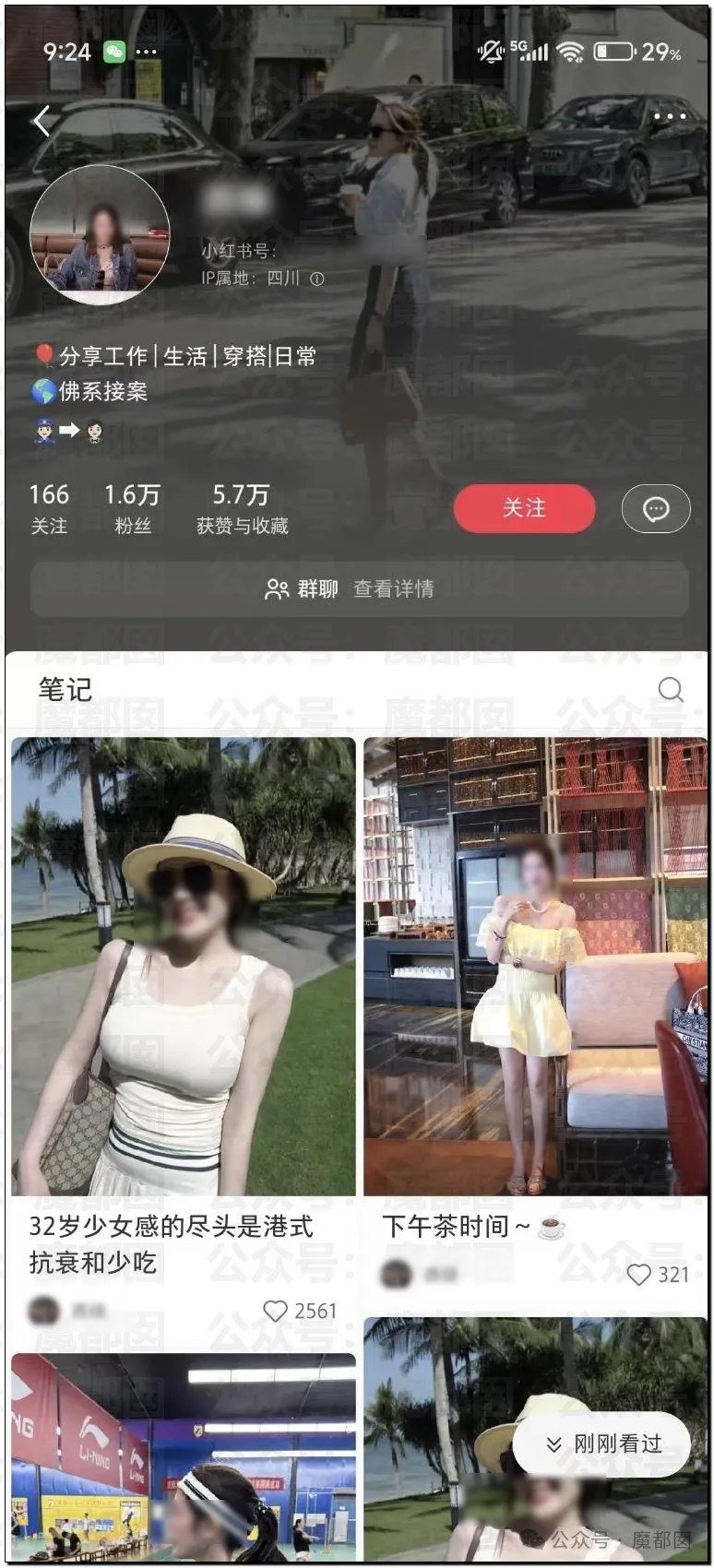Tap the profile avatar picture
Image resolution: width=714 pixels, height=1568 pixels.
coord(100,235)
